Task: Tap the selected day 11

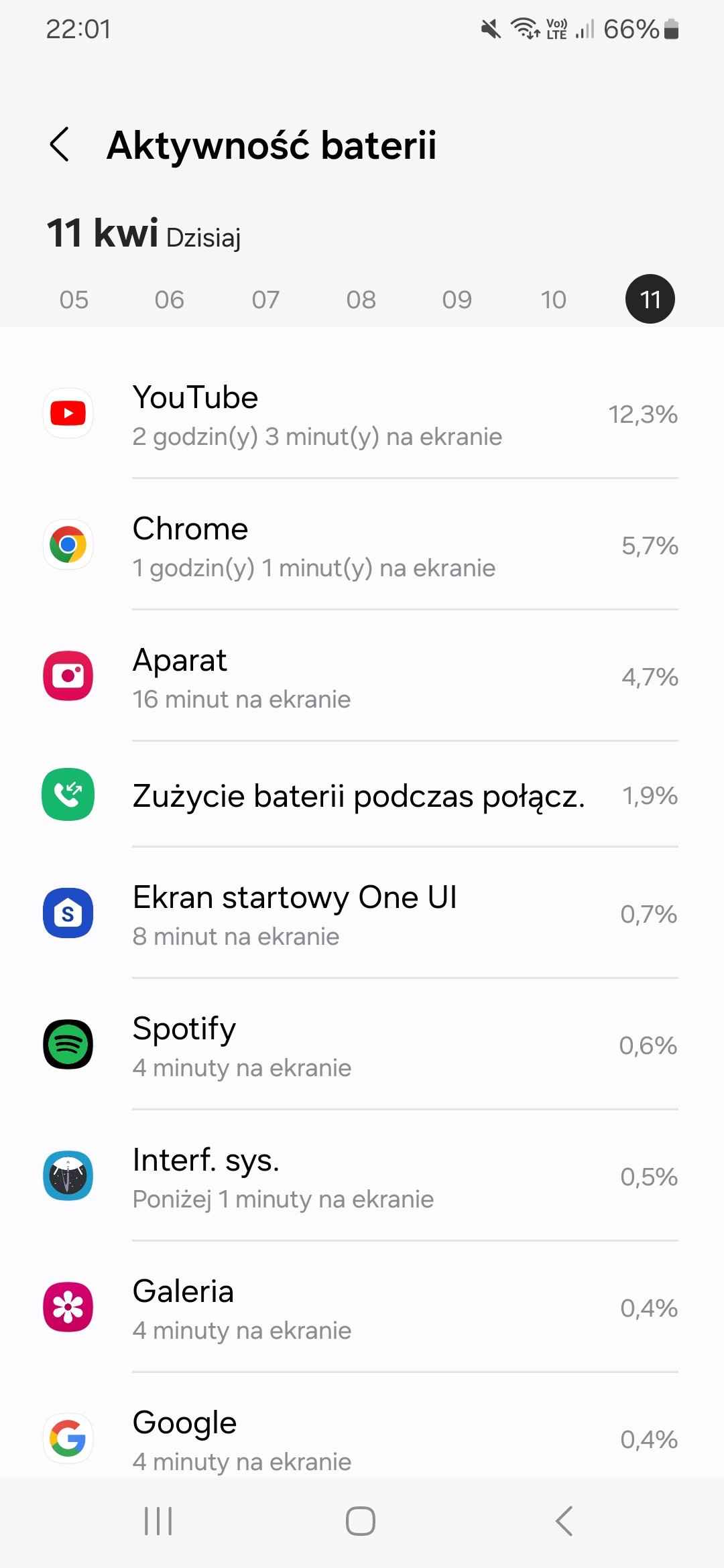Action: [x=650, y=299]
